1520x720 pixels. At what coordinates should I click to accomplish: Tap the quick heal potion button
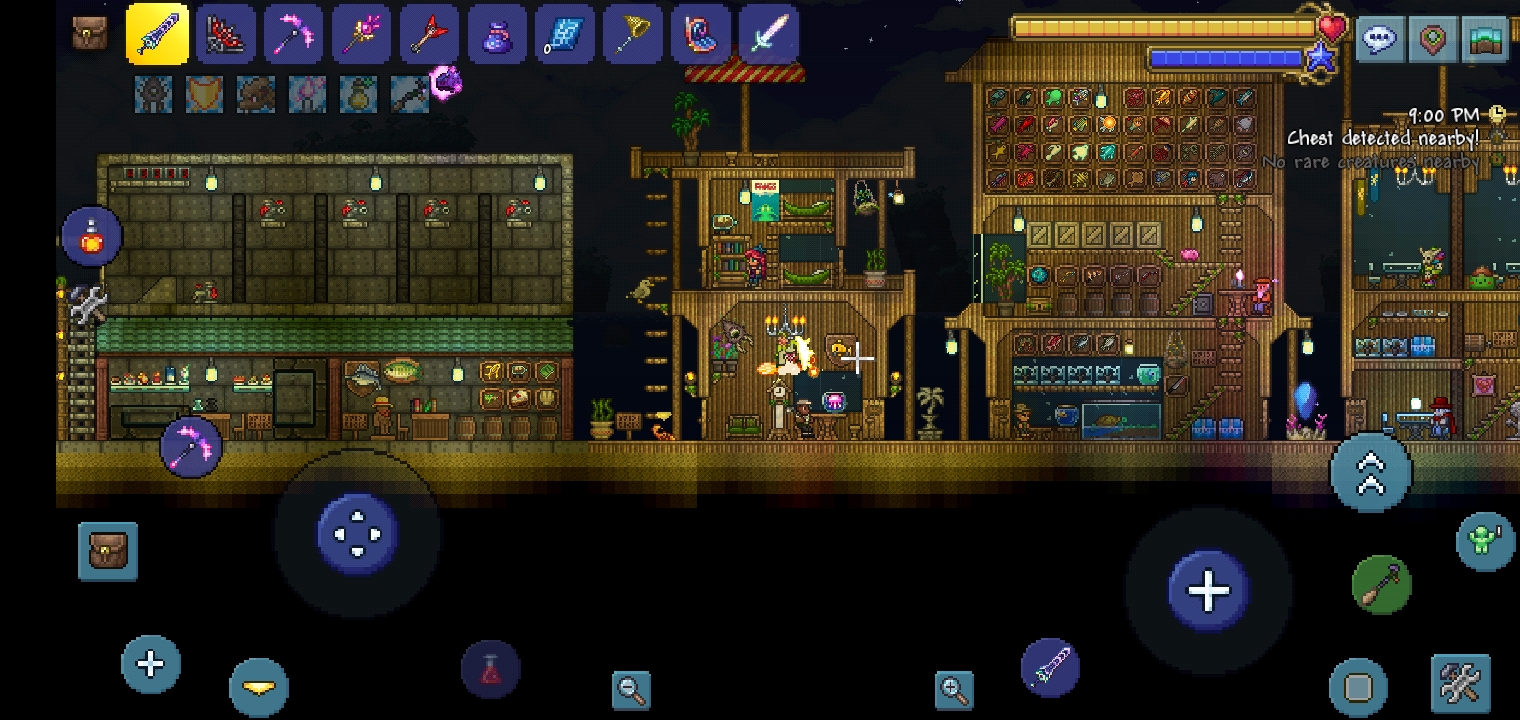(92, 237)
